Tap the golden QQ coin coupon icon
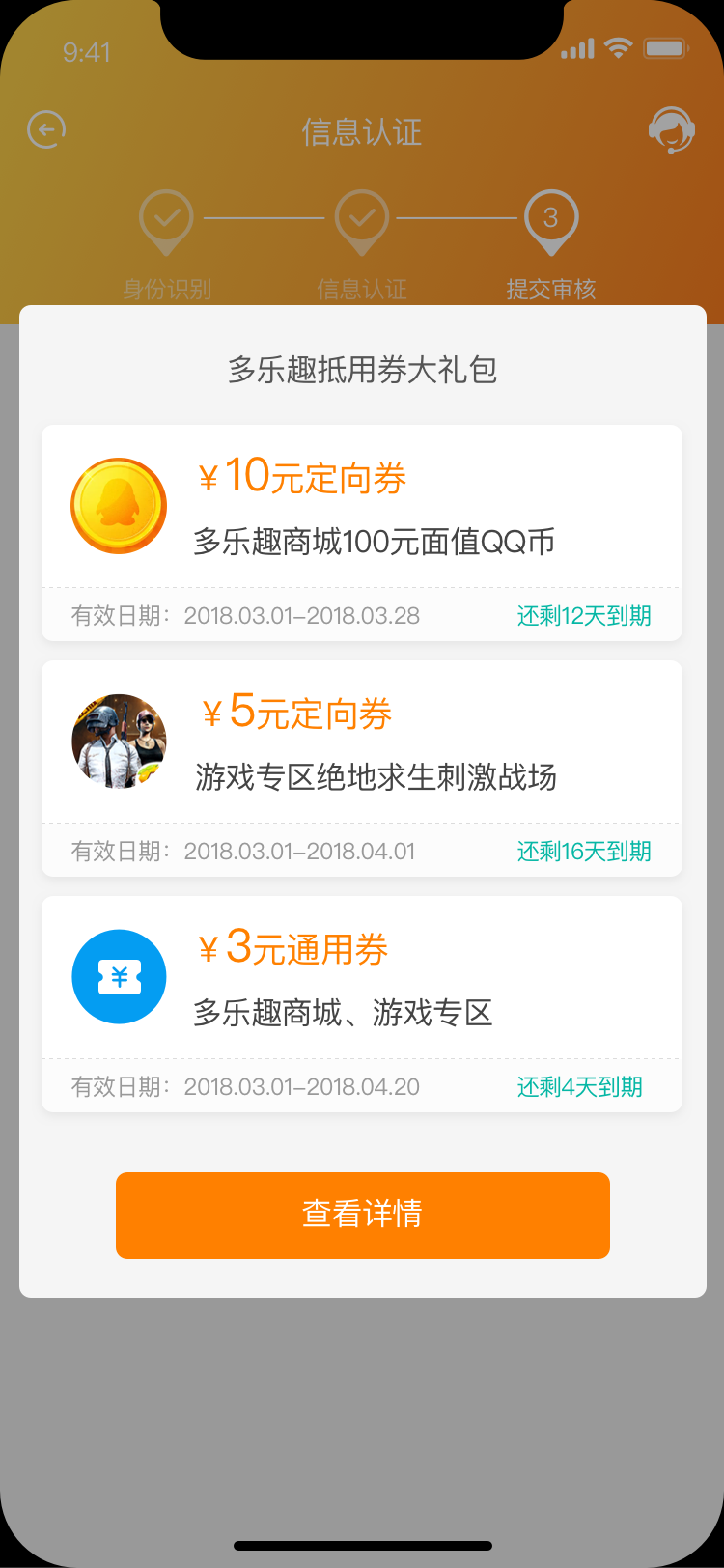Screen dimensions: 724x1568 click(x=118, y=505)
